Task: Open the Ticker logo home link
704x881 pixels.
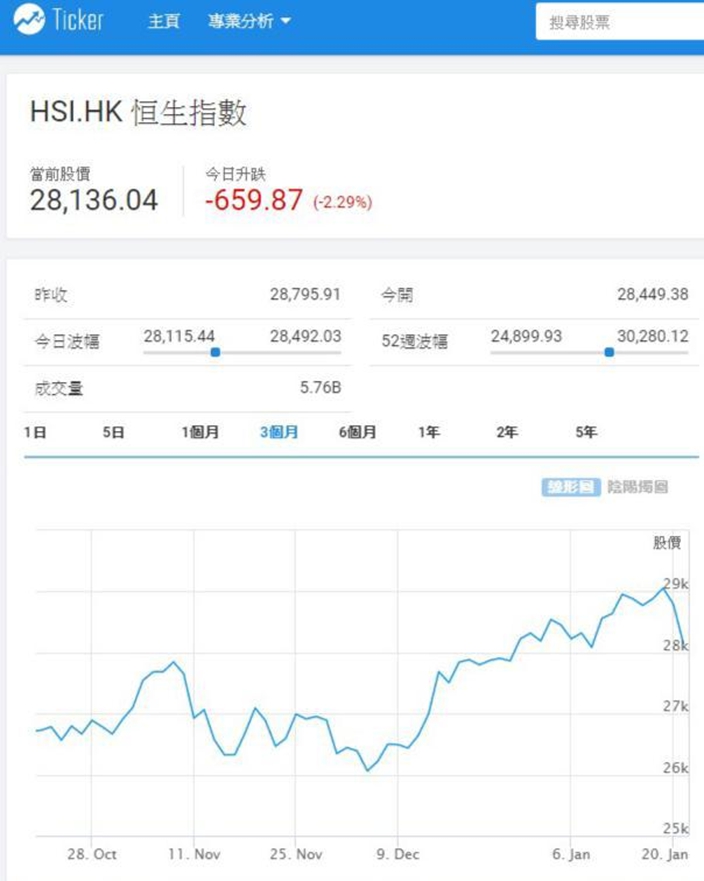Action: pyautogui.click(x=58, y=20)
